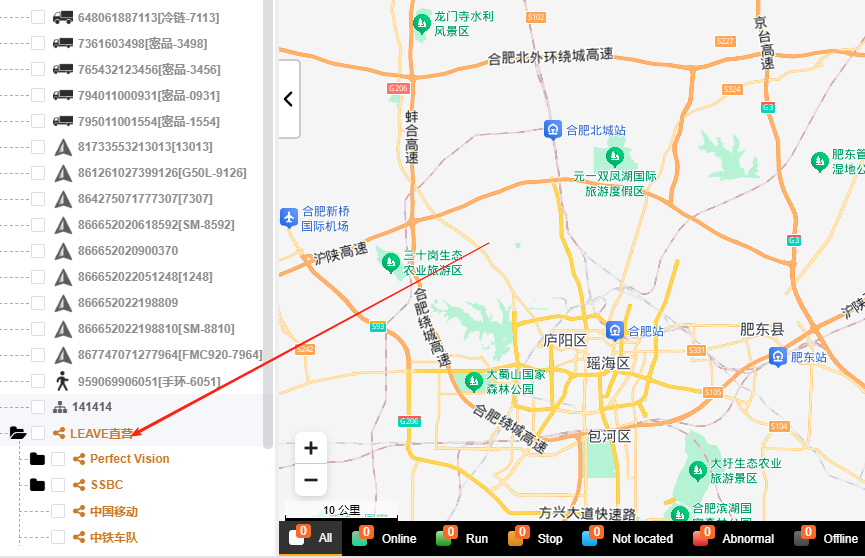Viewport: 865px width, 558px height.
Task: Select the 141414 group node
Action: tap(91, 407)
